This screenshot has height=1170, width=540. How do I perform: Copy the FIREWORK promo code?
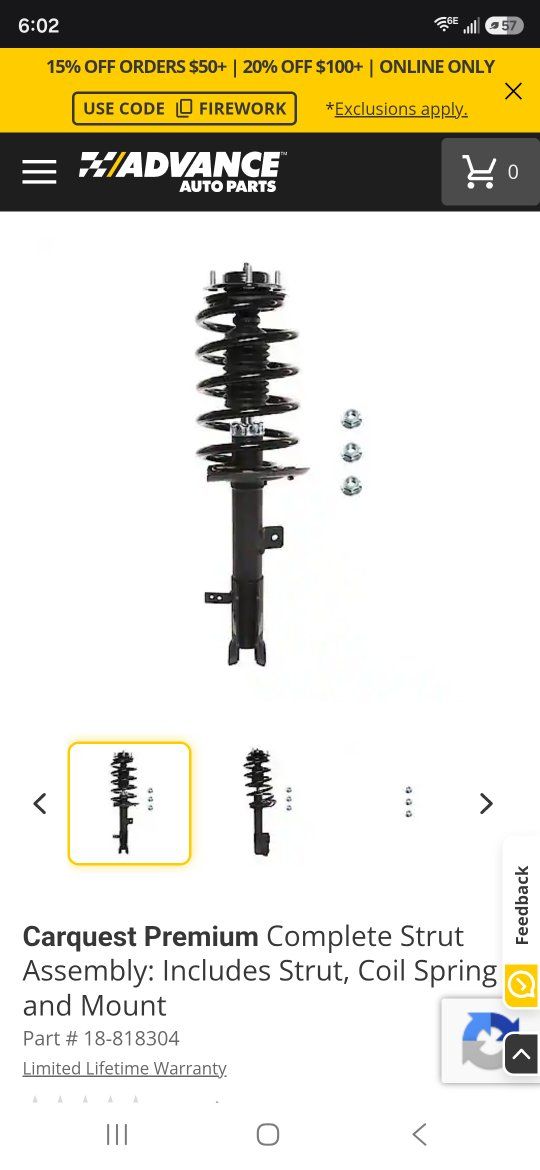click(x=184, y=108)
